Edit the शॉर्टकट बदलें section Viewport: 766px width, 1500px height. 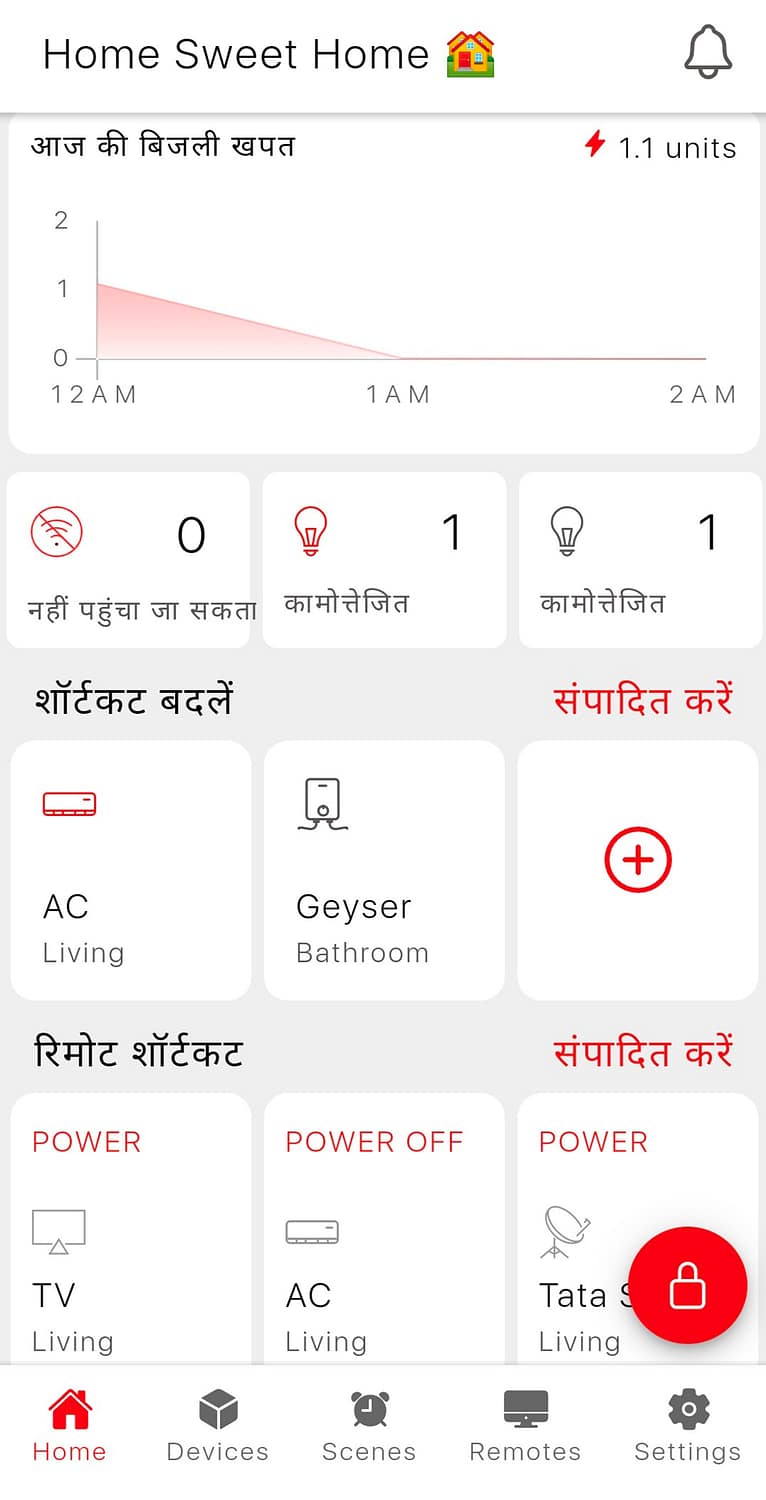643,700
